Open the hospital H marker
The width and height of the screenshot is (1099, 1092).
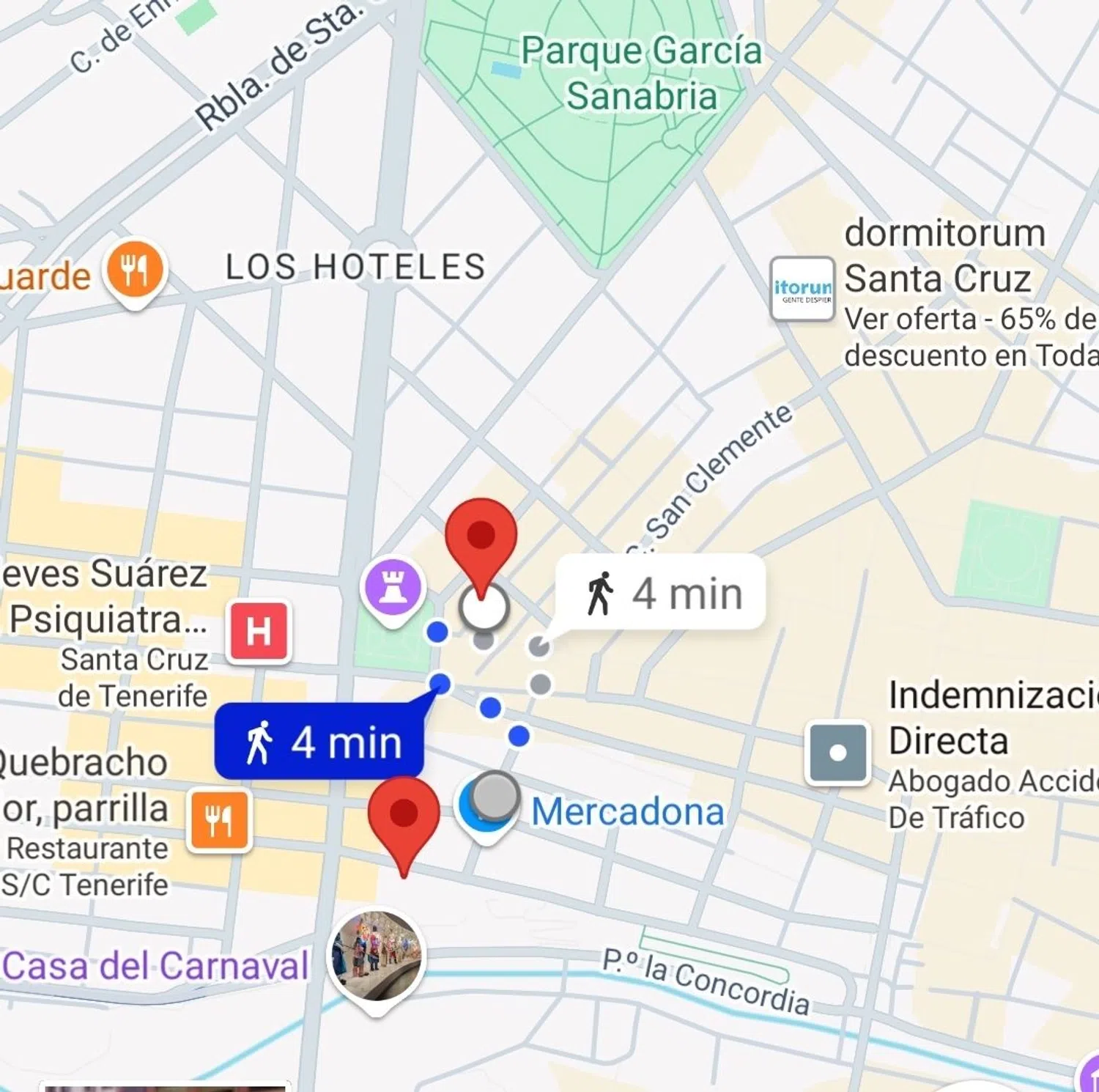259,632
